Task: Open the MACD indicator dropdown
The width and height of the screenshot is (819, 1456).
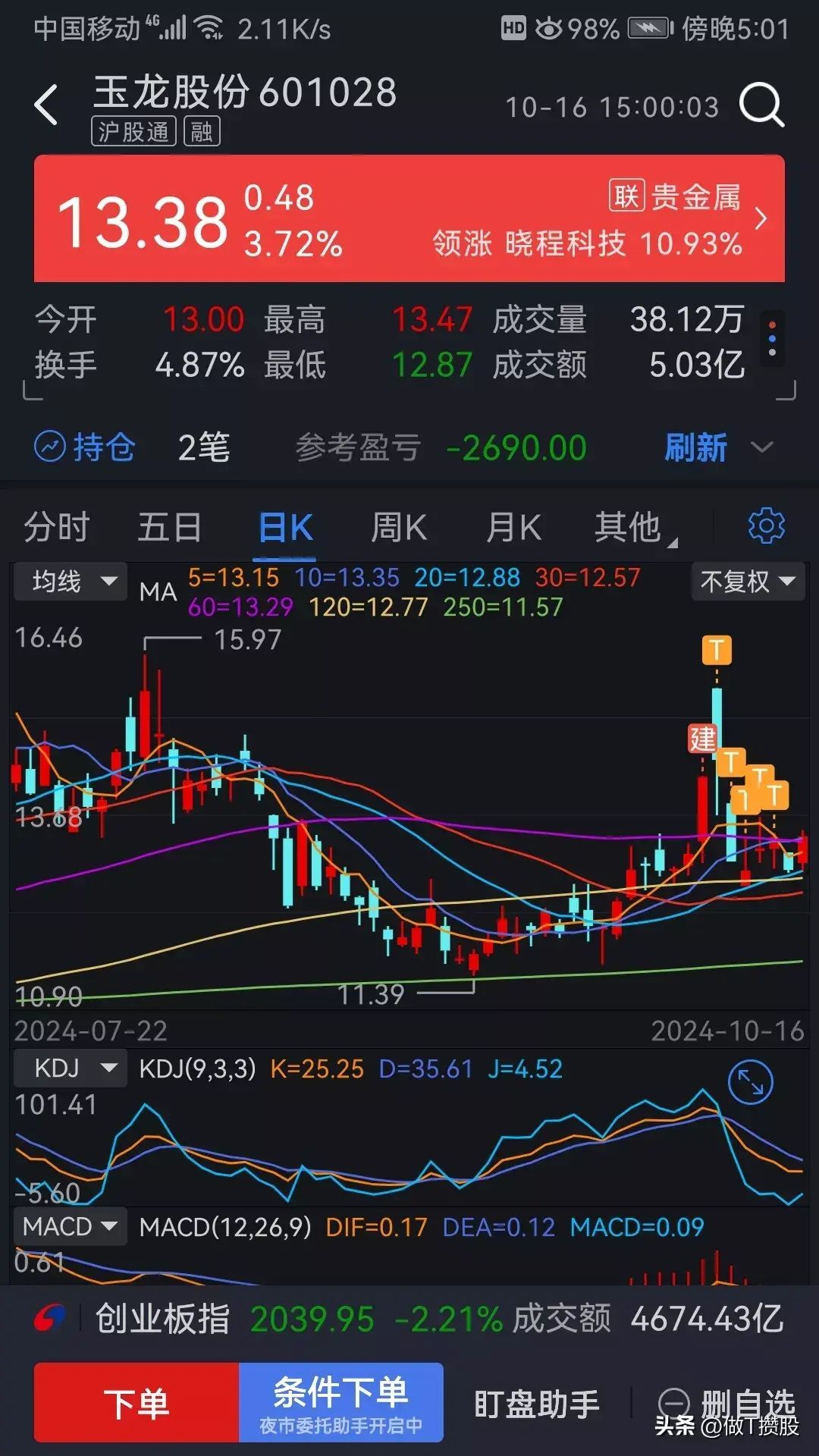Action: click(x=70, y=1226)
